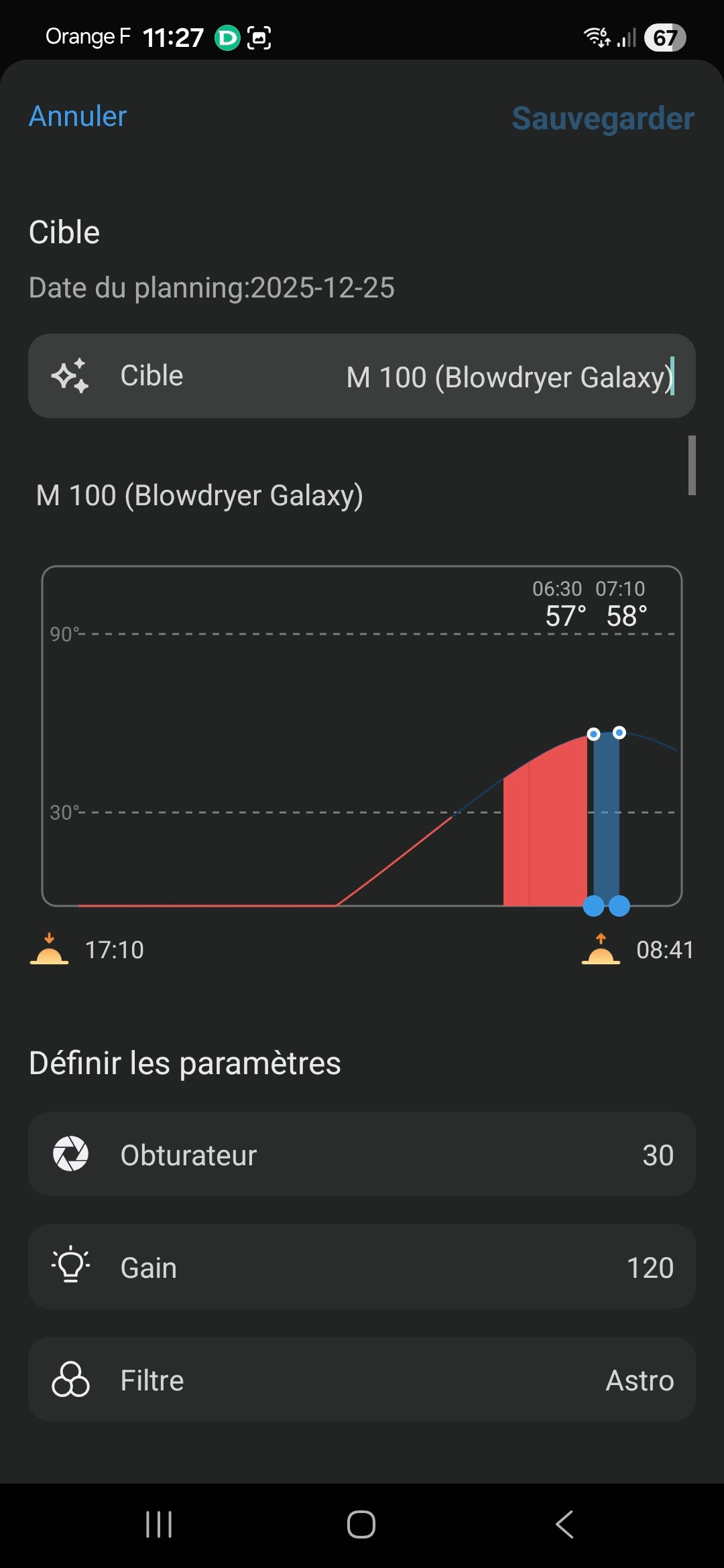Viewport: 724px width, 1568px height.
Task: Edit the Cible target text field
Action: pos(362,376)
